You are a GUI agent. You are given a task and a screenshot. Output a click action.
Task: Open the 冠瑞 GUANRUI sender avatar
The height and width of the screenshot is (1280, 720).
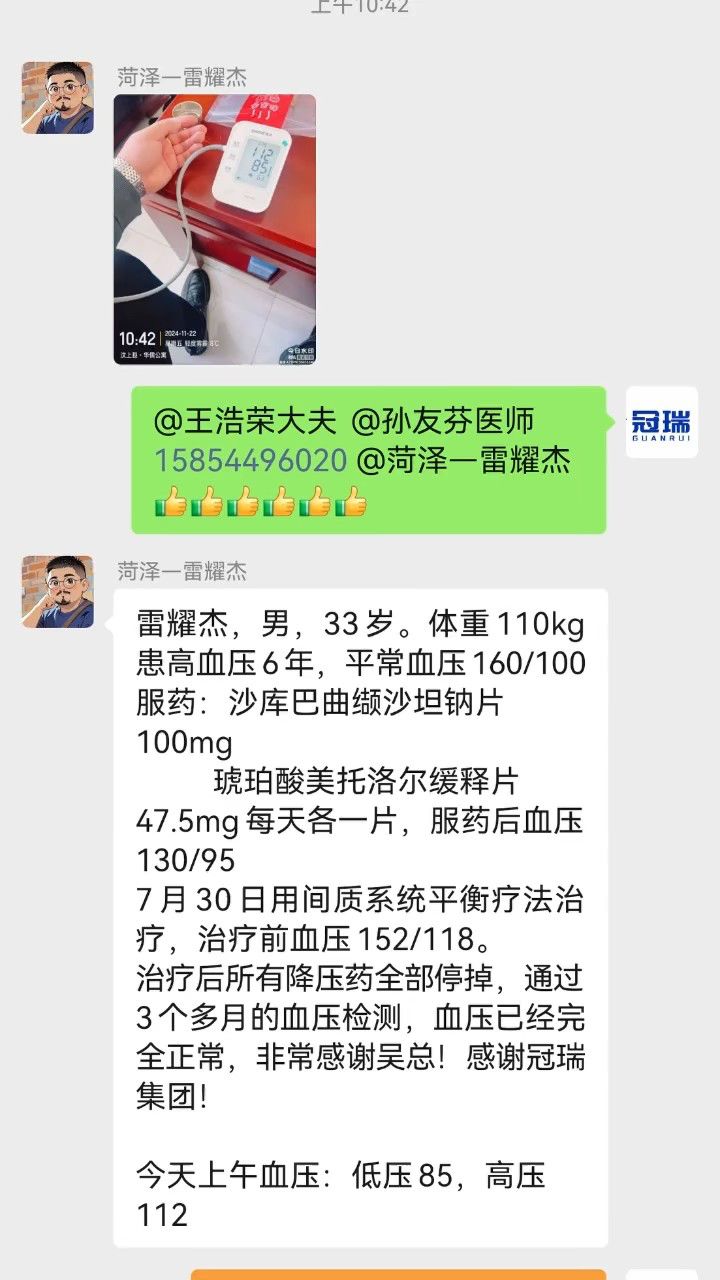(x=661, y=422)
